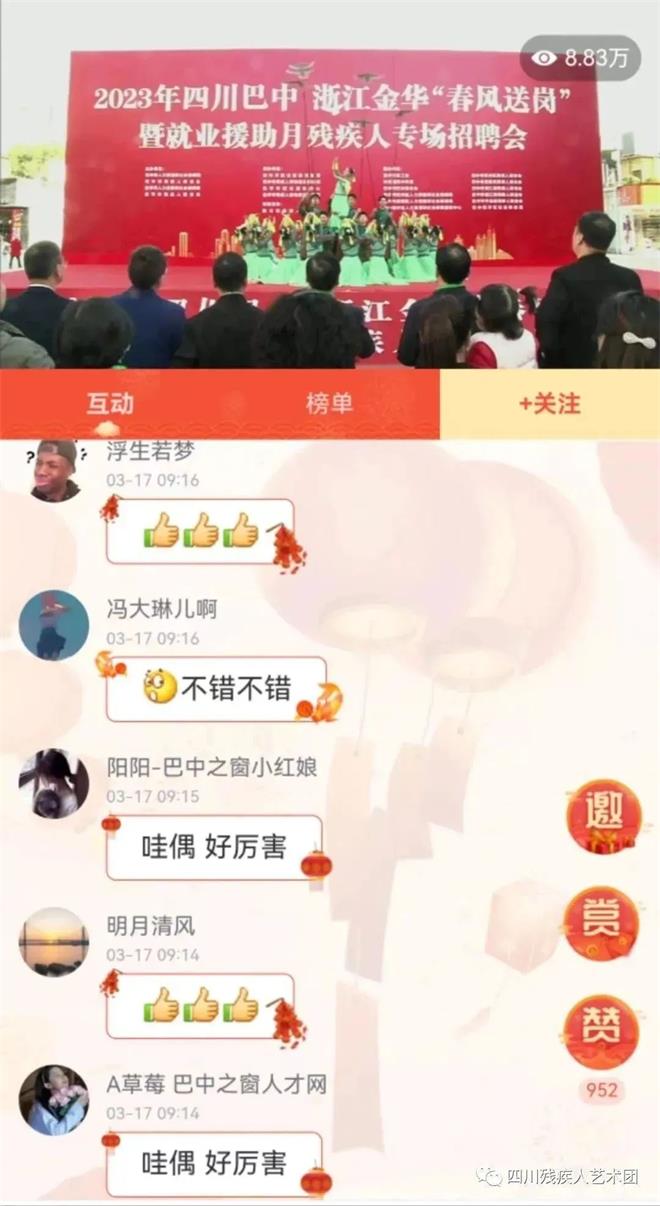Image resolution: width=660 pixels, height=1206 pixels.
Task: Tap the live video player
Action: (x=330, y=200)
